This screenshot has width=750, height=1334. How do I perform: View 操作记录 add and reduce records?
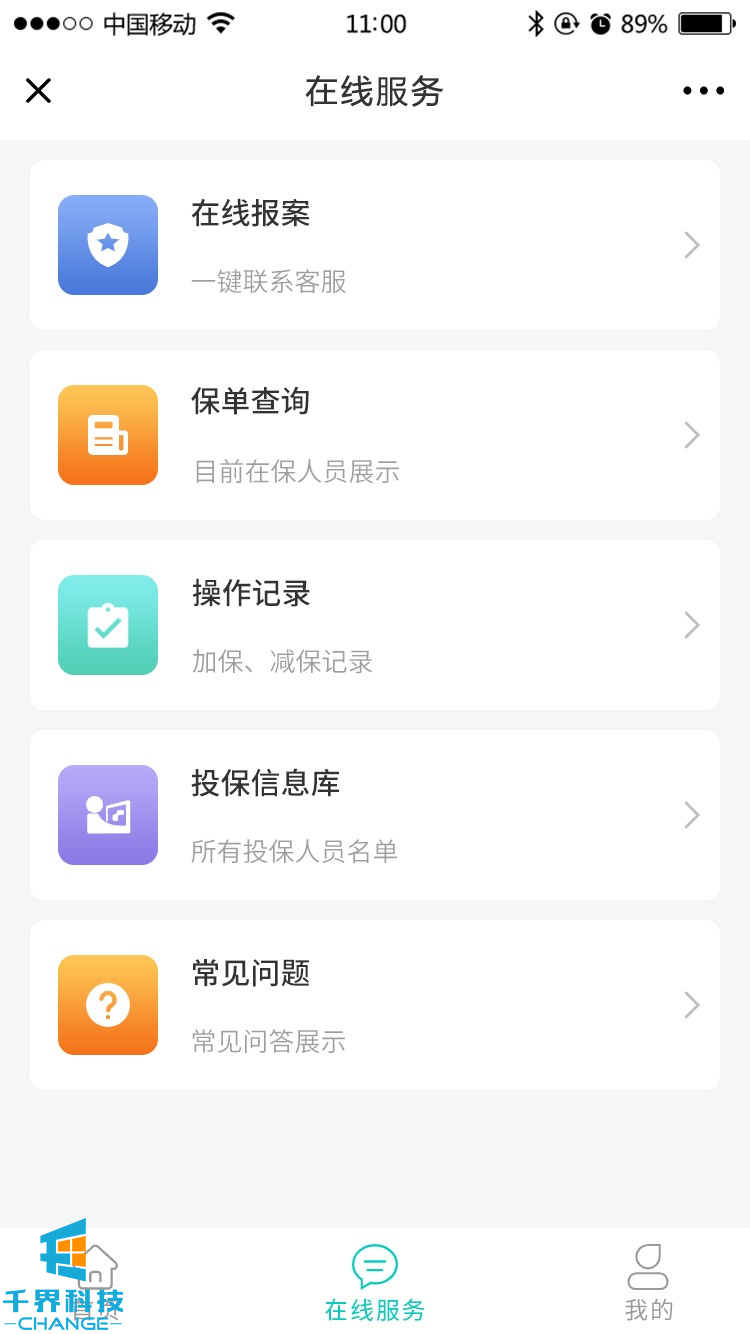tap(375, 625)
